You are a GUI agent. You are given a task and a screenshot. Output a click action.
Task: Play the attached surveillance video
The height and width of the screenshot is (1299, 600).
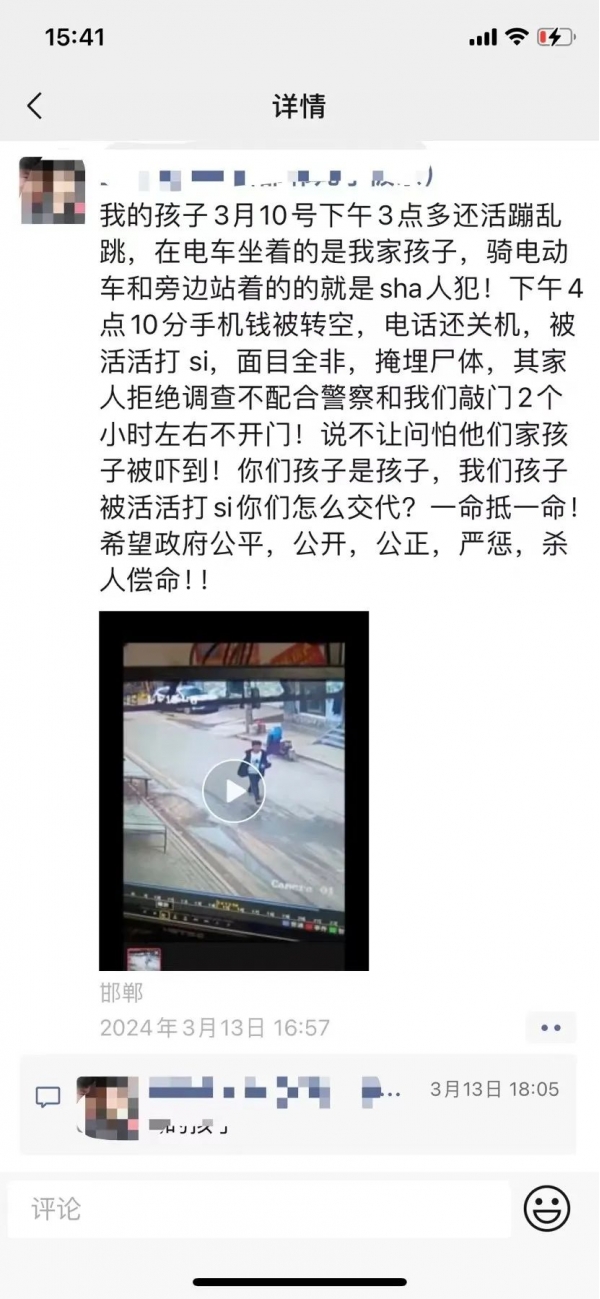(x=233, y=791)
